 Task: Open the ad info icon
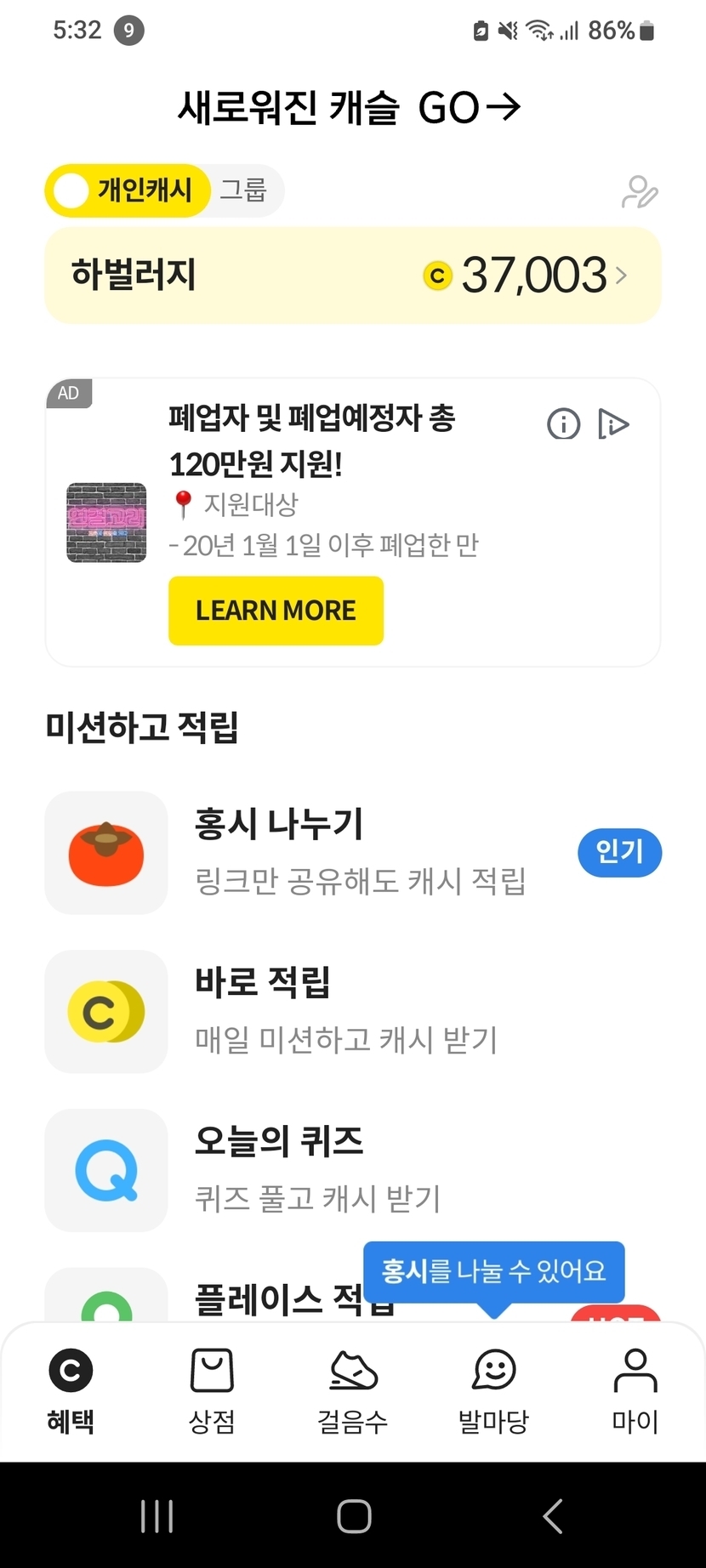563,423
